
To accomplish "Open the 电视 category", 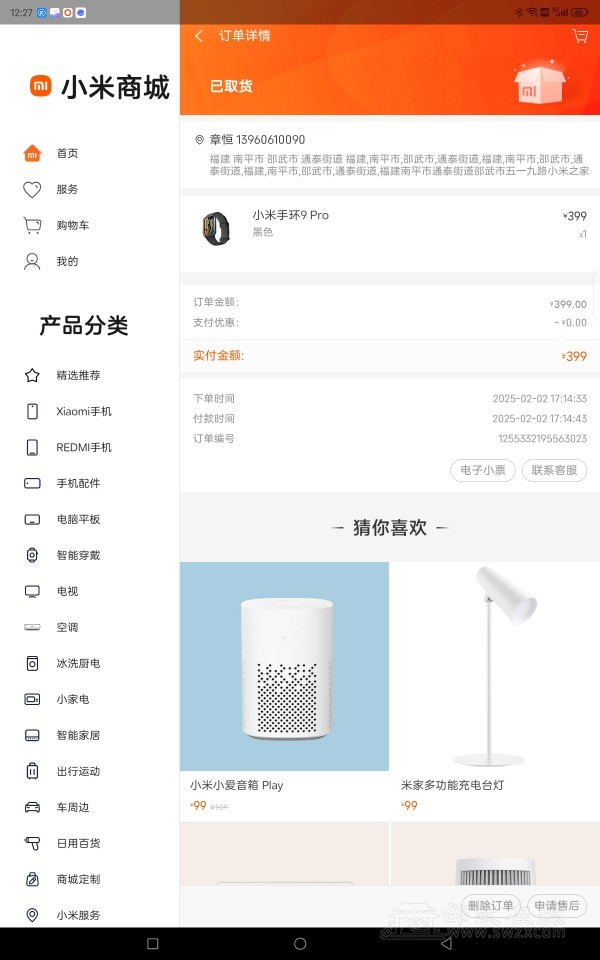I will 66,591.
